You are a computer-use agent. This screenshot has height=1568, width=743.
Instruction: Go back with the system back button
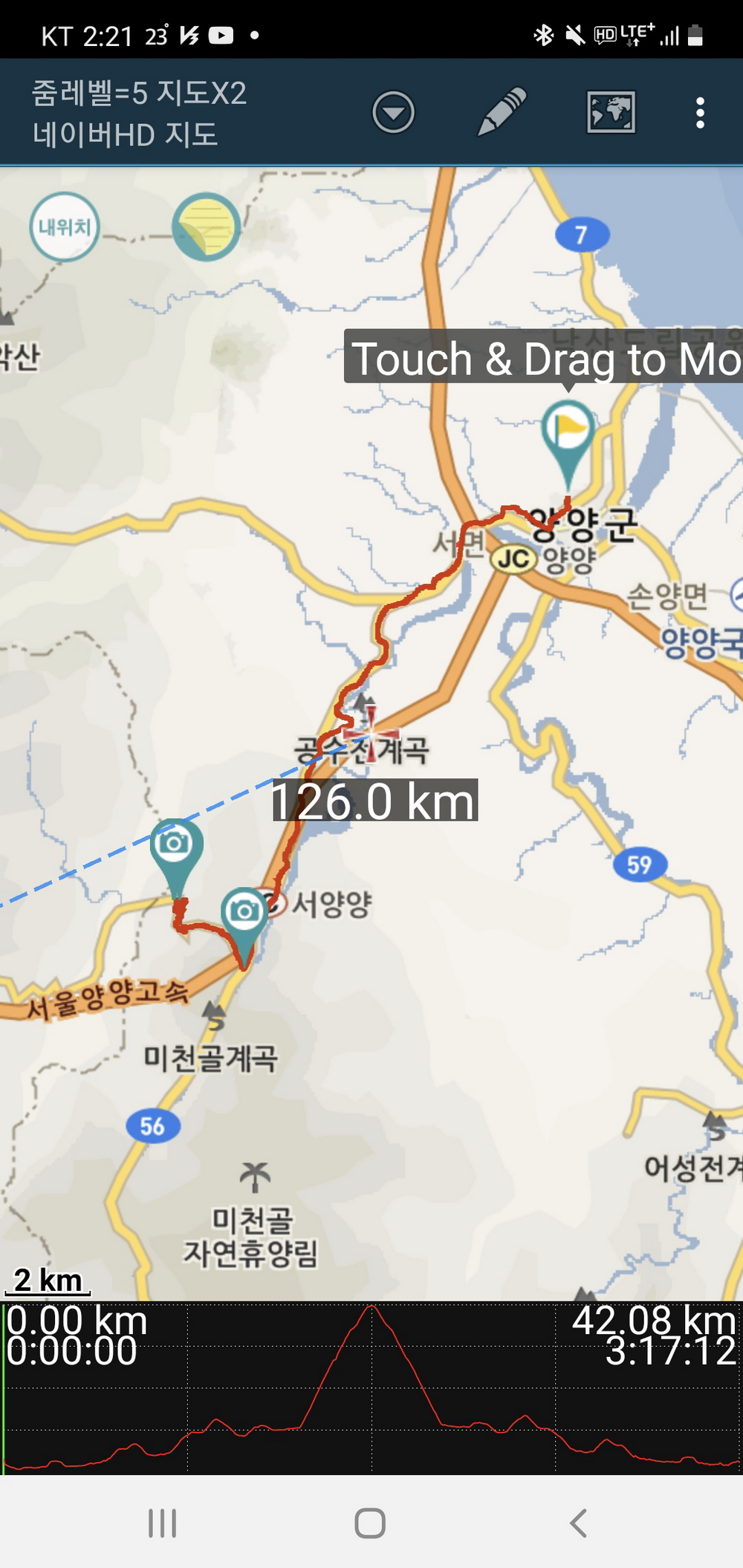pyautogui.click(x=579, y=1523)
